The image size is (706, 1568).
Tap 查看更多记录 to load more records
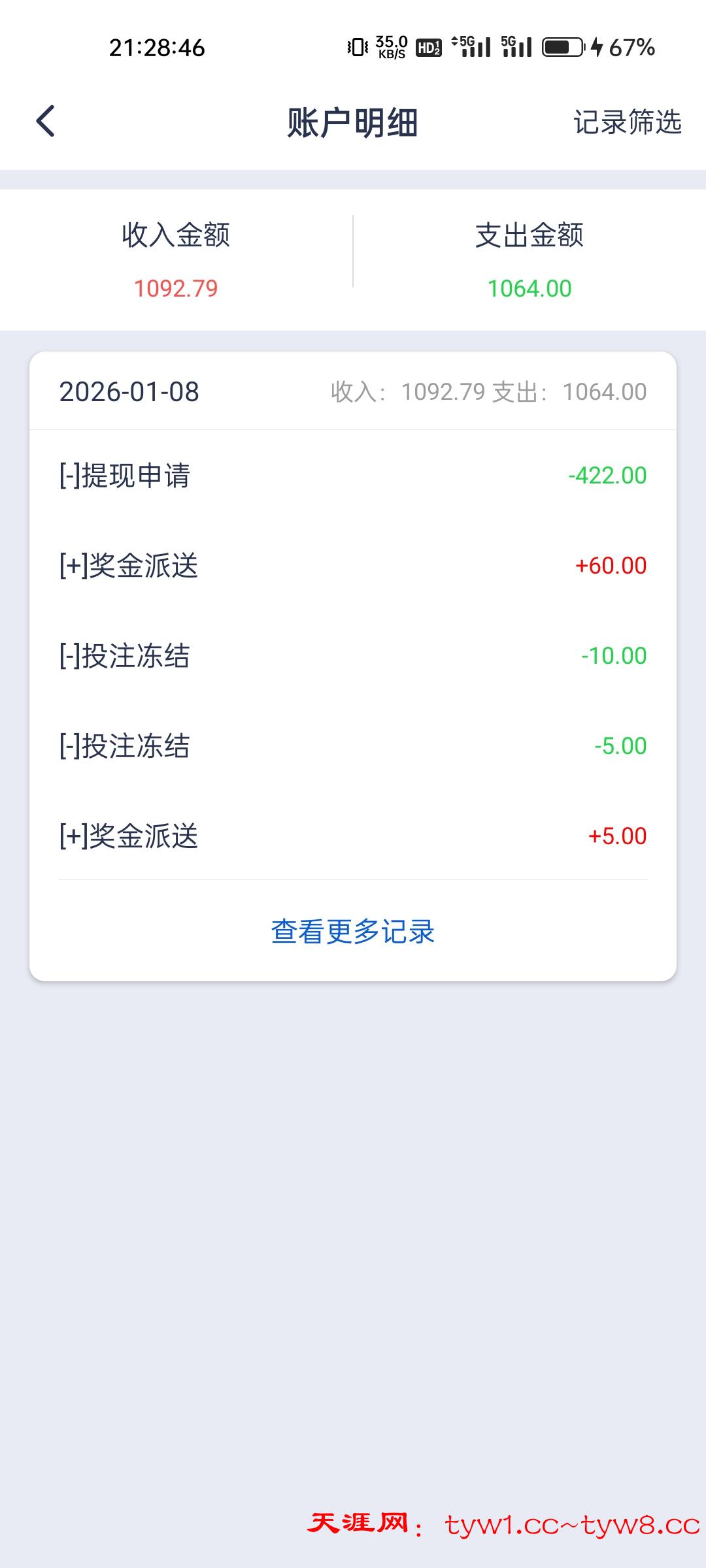coord(353,931)
